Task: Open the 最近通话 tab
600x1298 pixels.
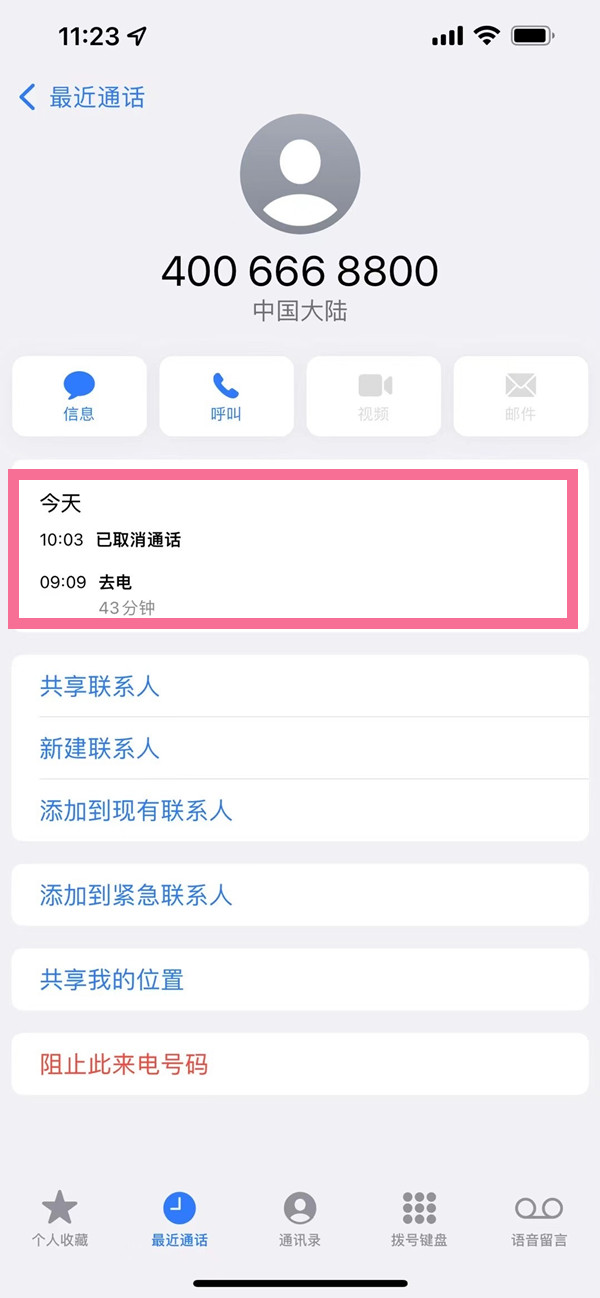Action: point(180,1219)
